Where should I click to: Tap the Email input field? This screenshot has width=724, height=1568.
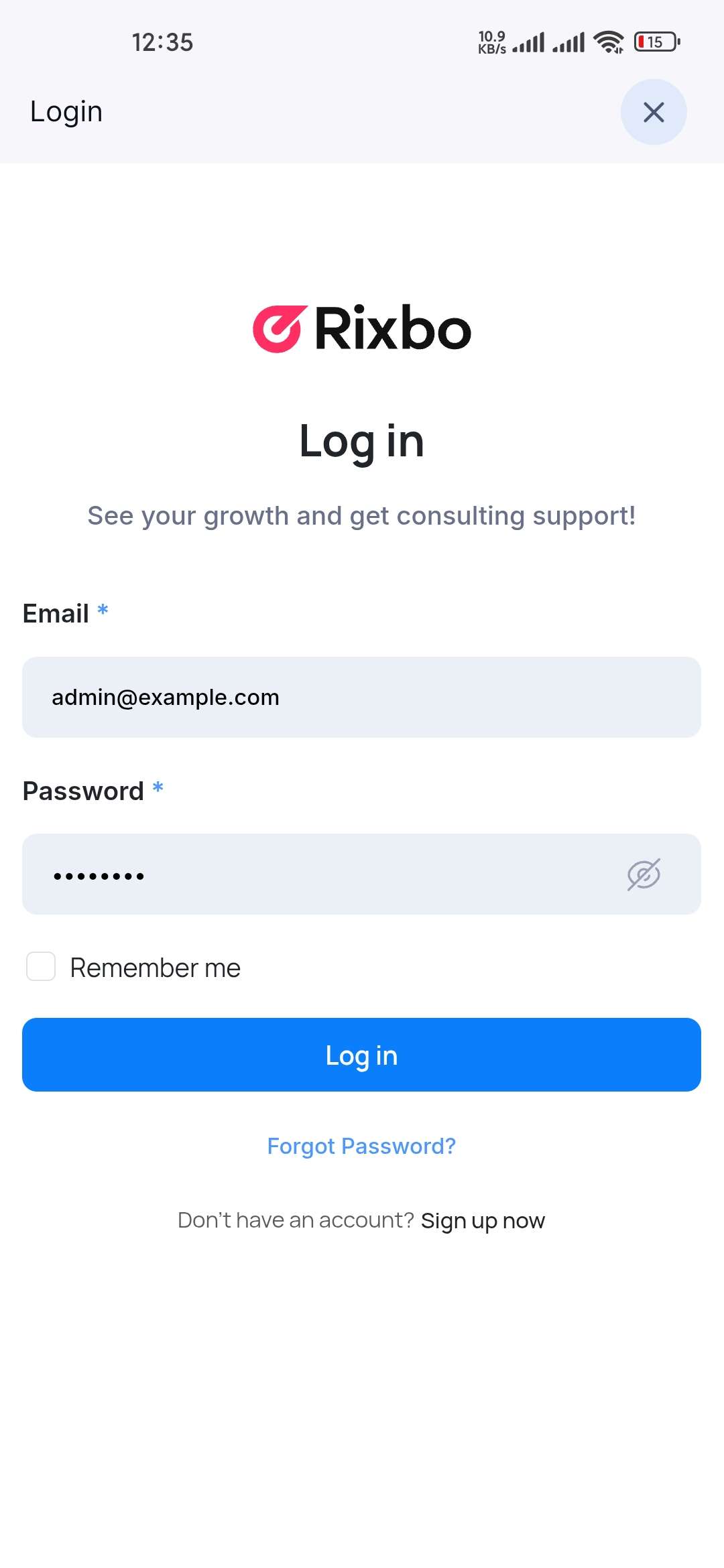click(x=361, y=697)
